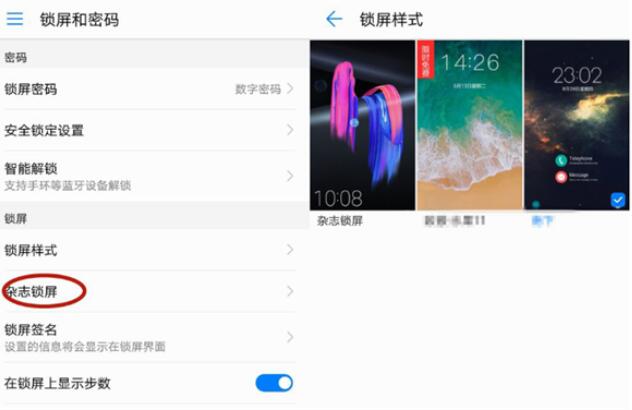This screenshot has width=632, height=410.
Task: Open 安全锁定设置 row
Action: pos(150,130)
